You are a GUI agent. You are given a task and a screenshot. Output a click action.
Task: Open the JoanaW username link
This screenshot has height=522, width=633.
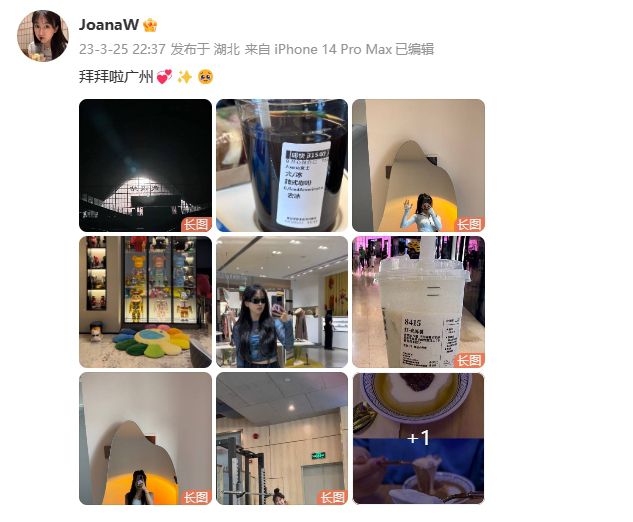pos(108,25)
